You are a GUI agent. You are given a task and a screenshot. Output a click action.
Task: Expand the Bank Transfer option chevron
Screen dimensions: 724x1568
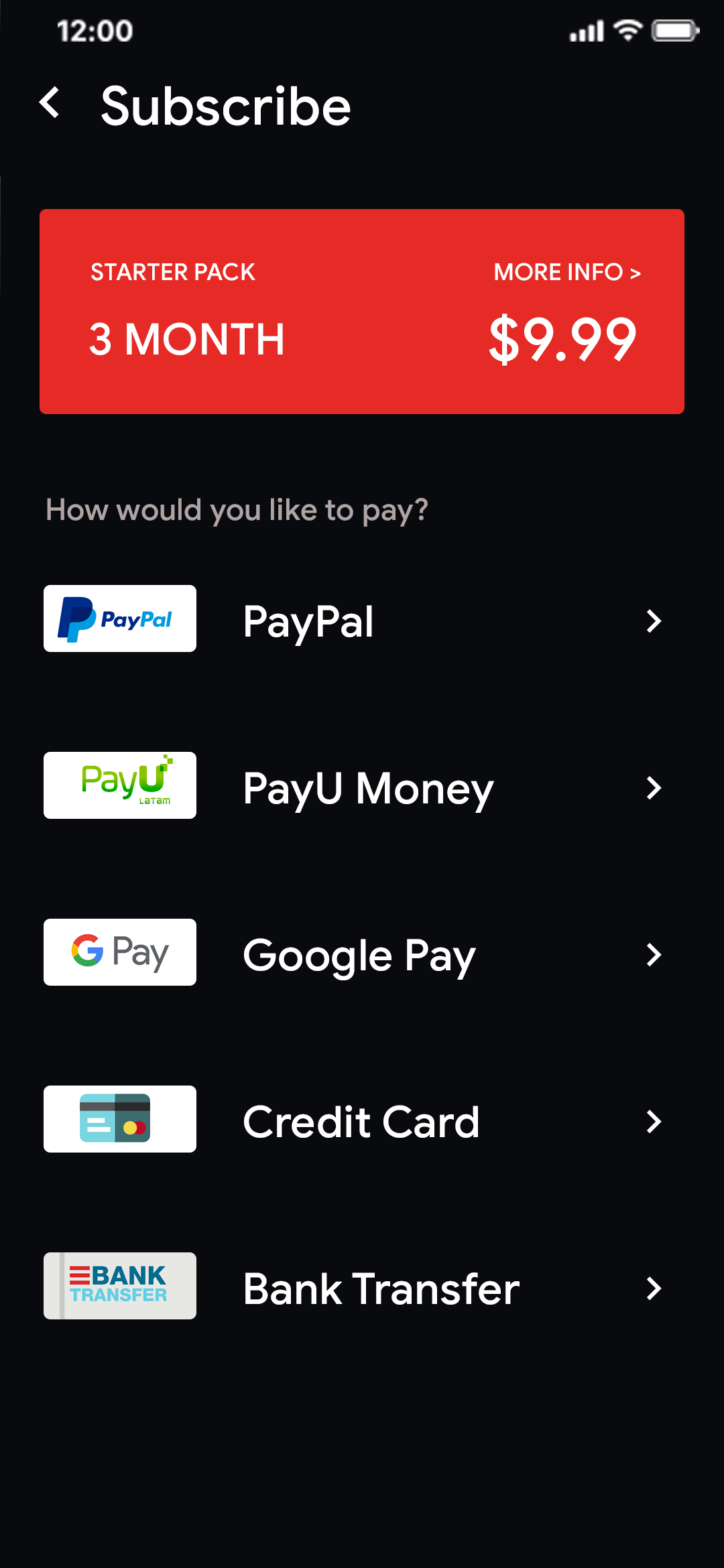[654, 1287]
